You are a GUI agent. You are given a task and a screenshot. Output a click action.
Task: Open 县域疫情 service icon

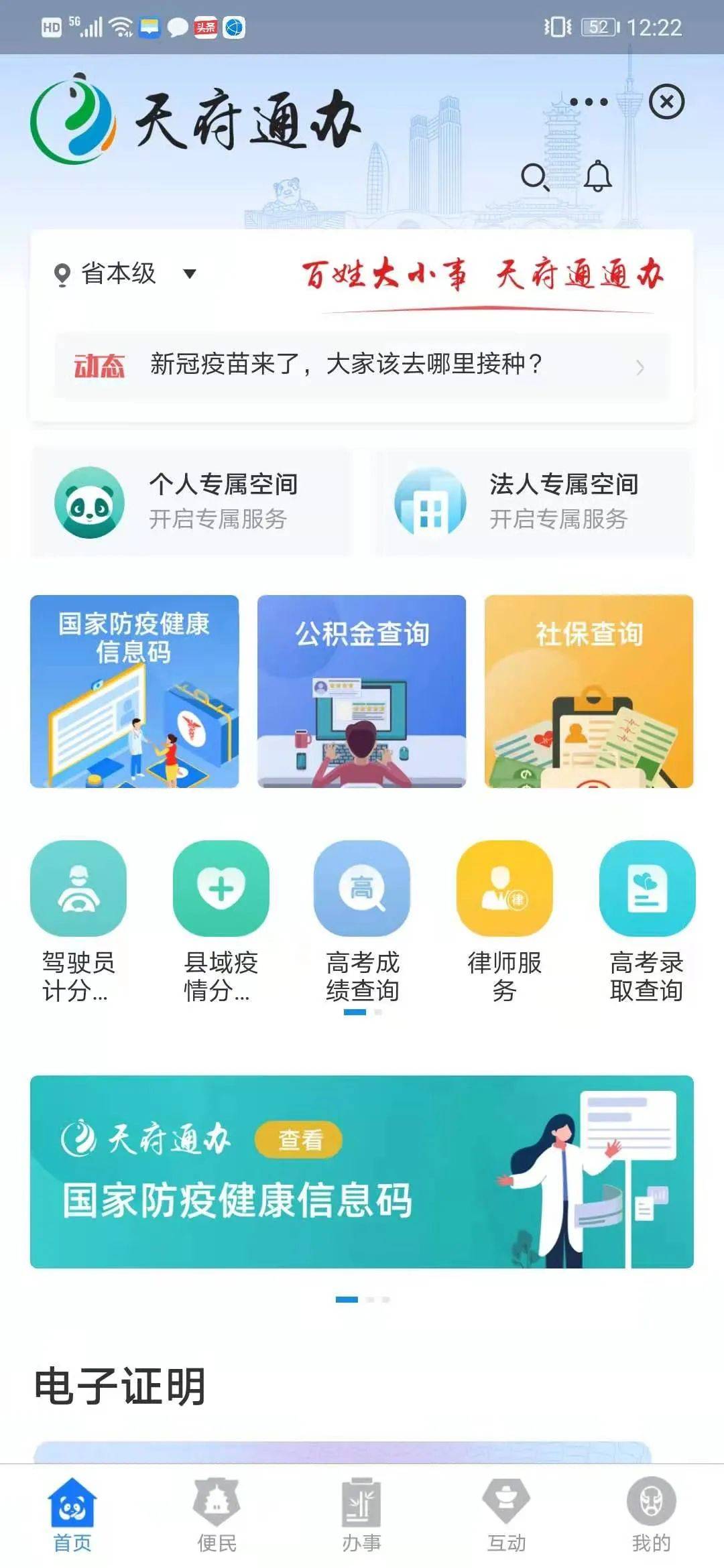click(x=220, y=889)
